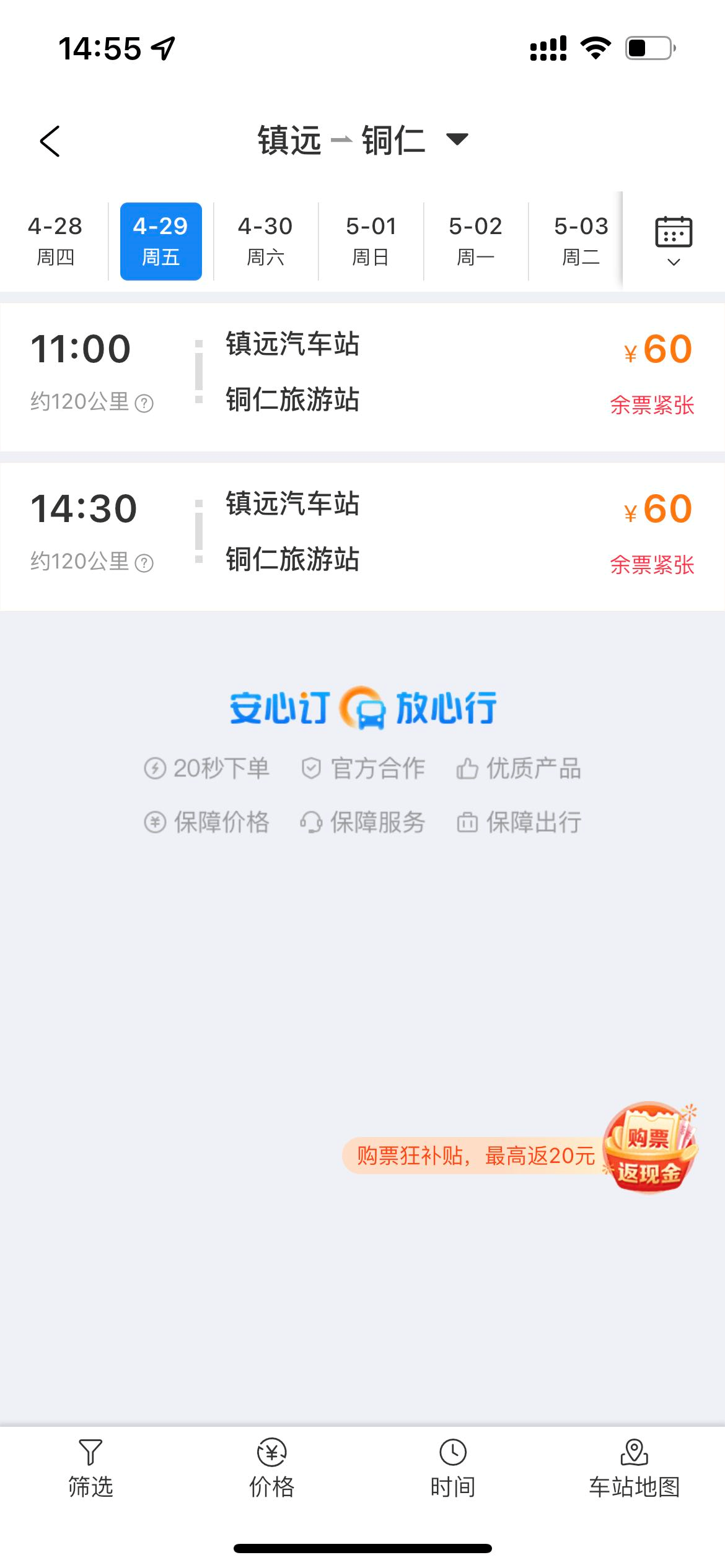This screenshot has width=725, height=1568.
Task: Select the 4-28 周四 date
Action: [55, 241]
